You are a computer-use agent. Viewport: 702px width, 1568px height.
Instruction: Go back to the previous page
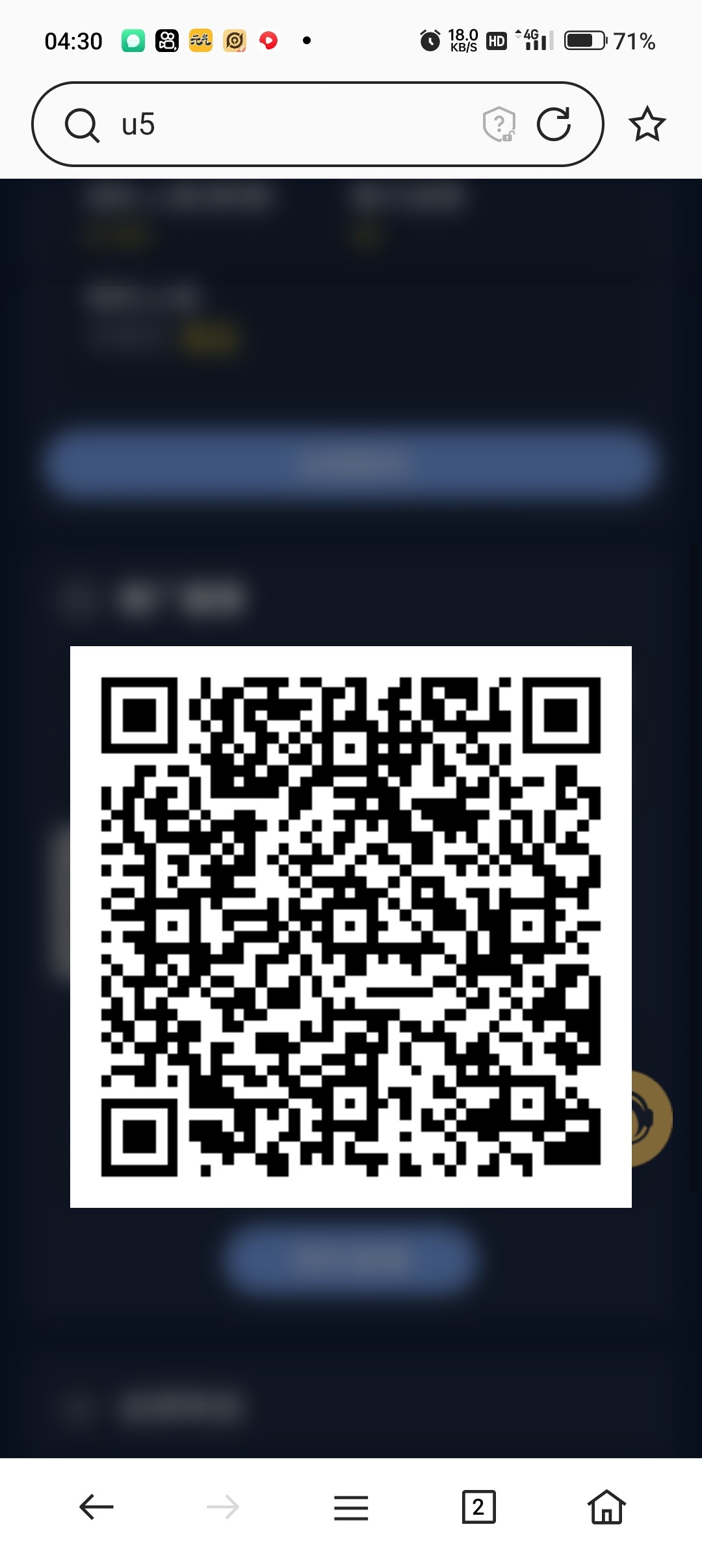click(96, 1507)
